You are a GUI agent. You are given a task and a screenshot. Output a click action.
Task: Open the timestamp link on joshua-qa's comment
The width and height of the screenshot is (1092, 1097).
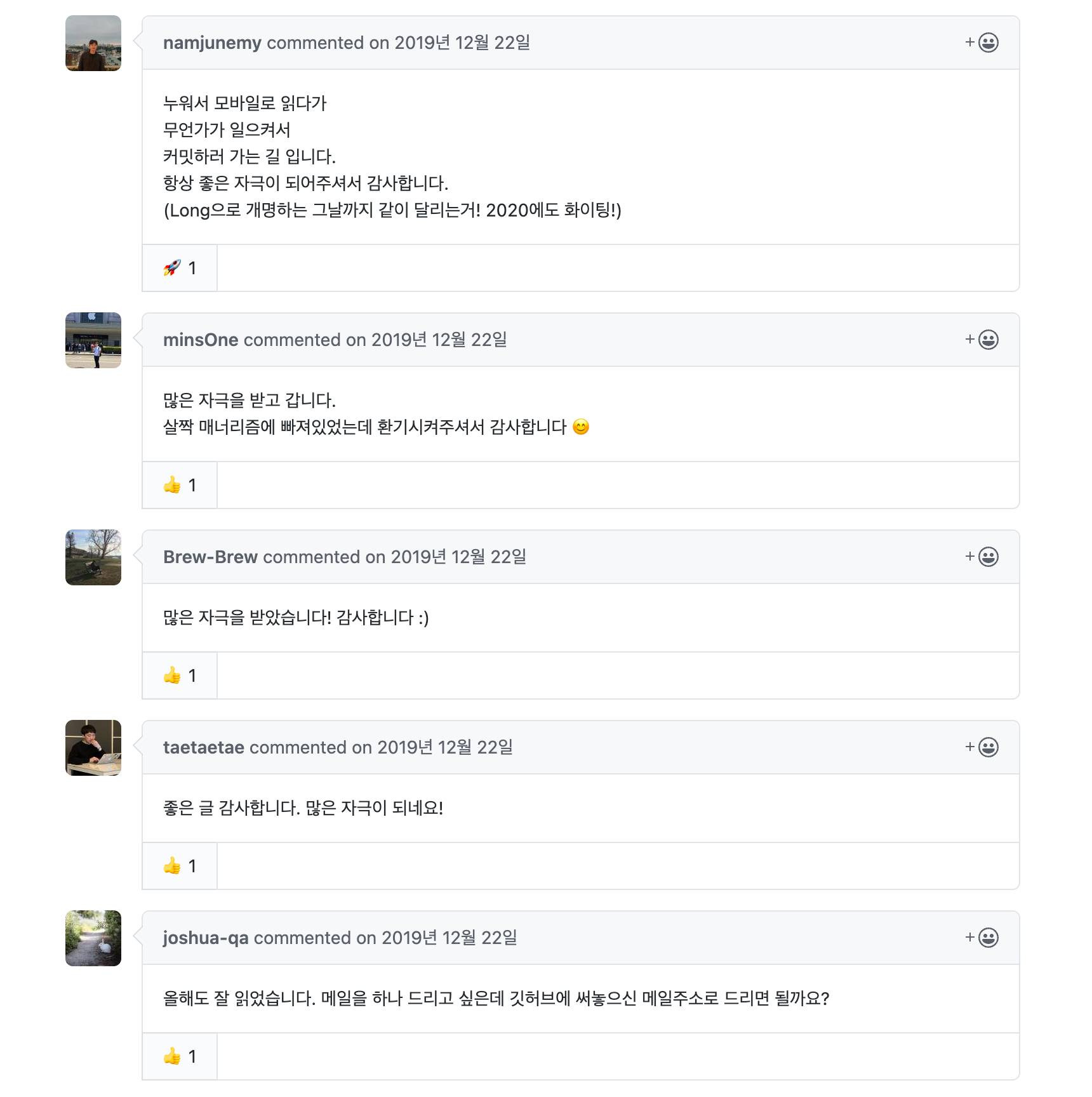click(449, 938)
